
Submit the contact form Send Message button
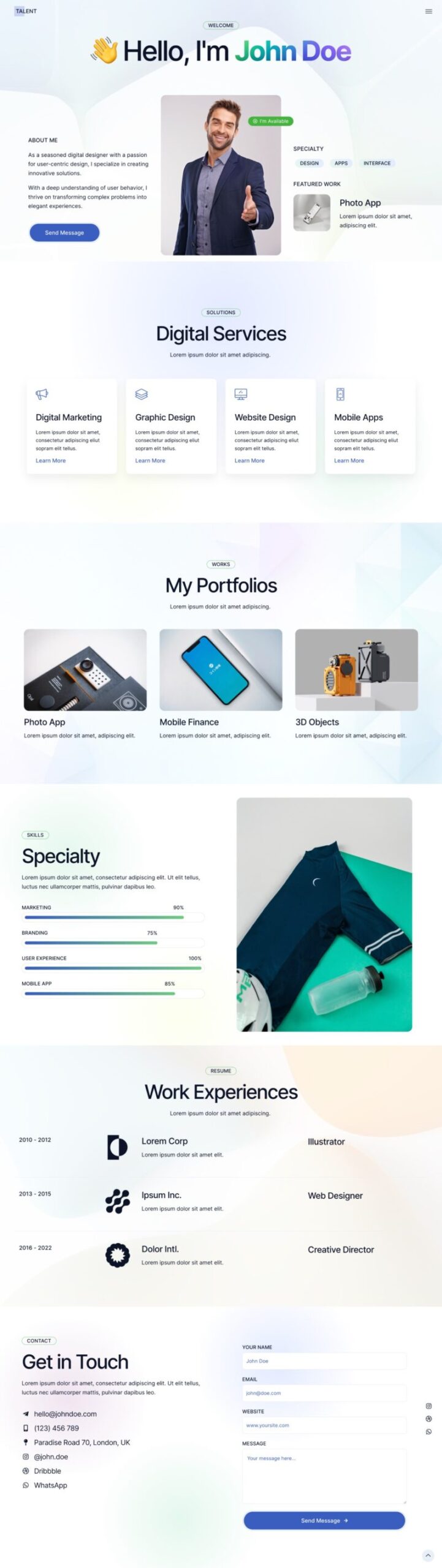[x=324, y=1520]
